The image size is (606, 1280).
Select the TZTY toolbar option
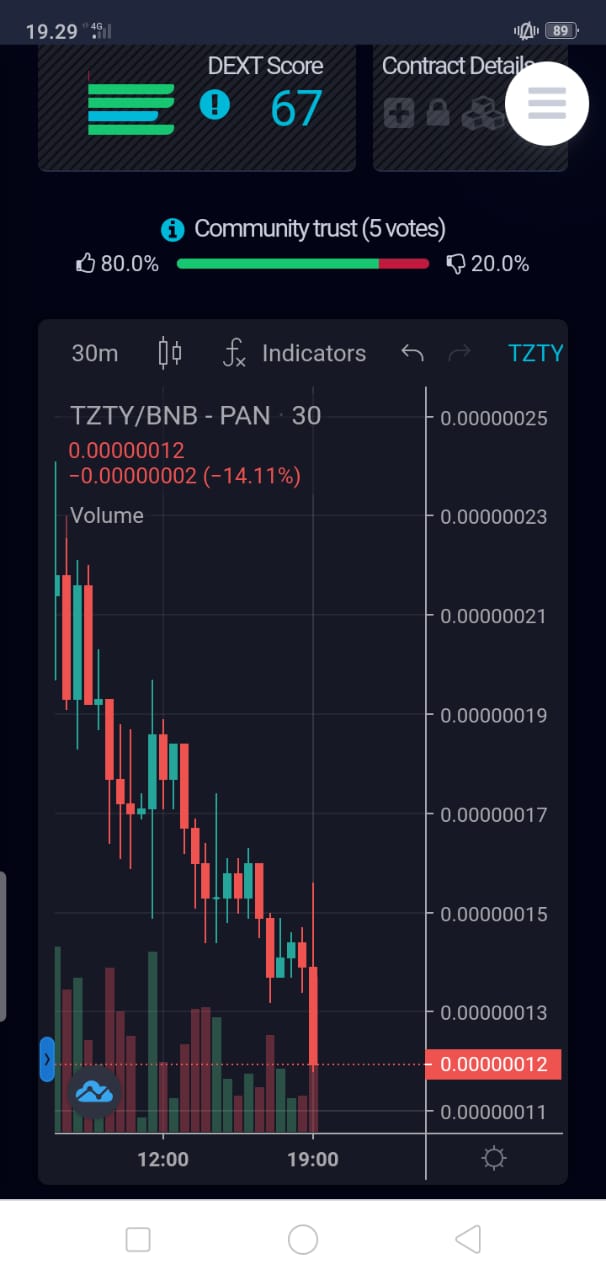click(535, 353)
